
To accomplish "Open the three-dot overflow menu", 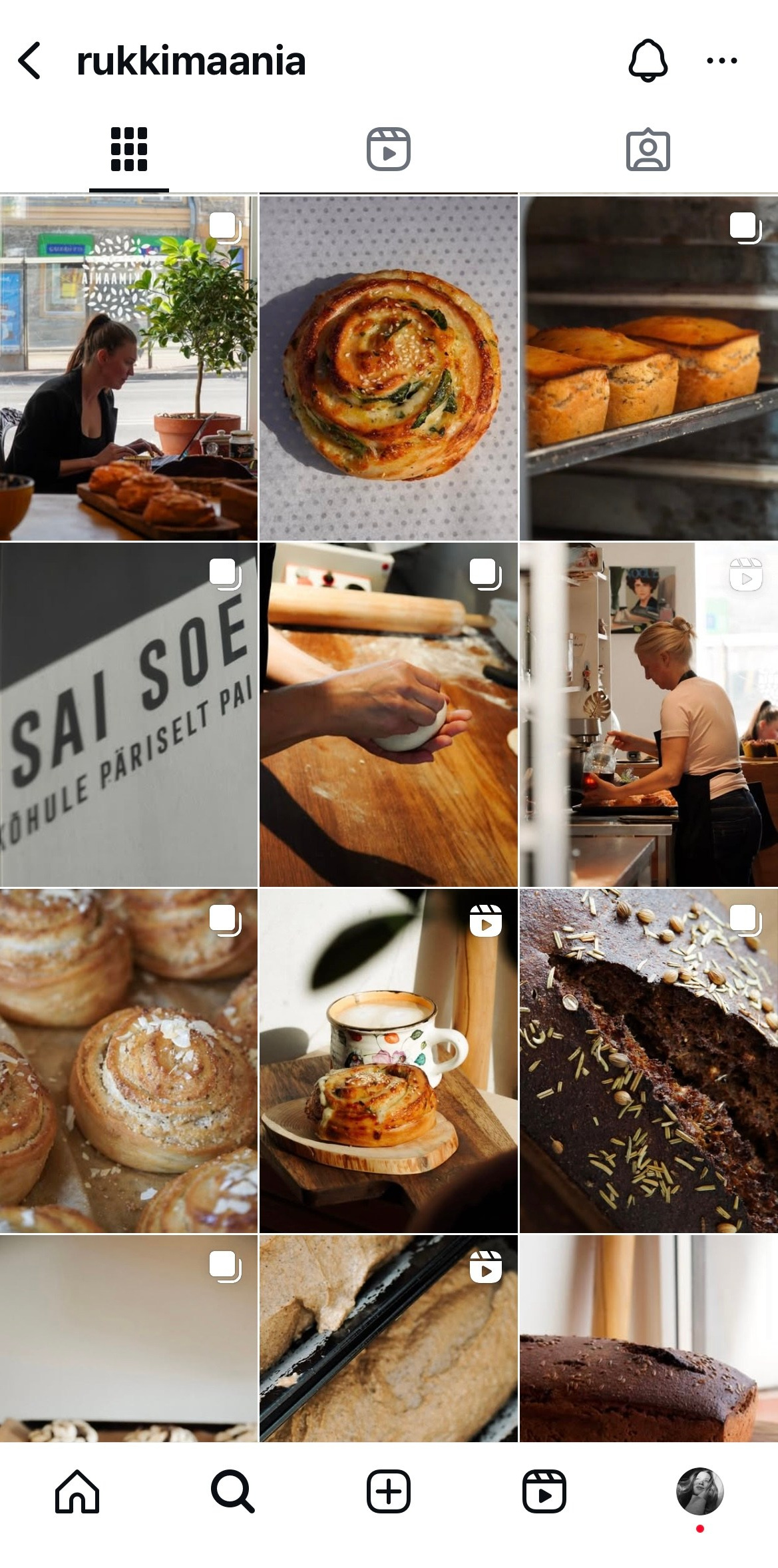I will click(721, 61).
